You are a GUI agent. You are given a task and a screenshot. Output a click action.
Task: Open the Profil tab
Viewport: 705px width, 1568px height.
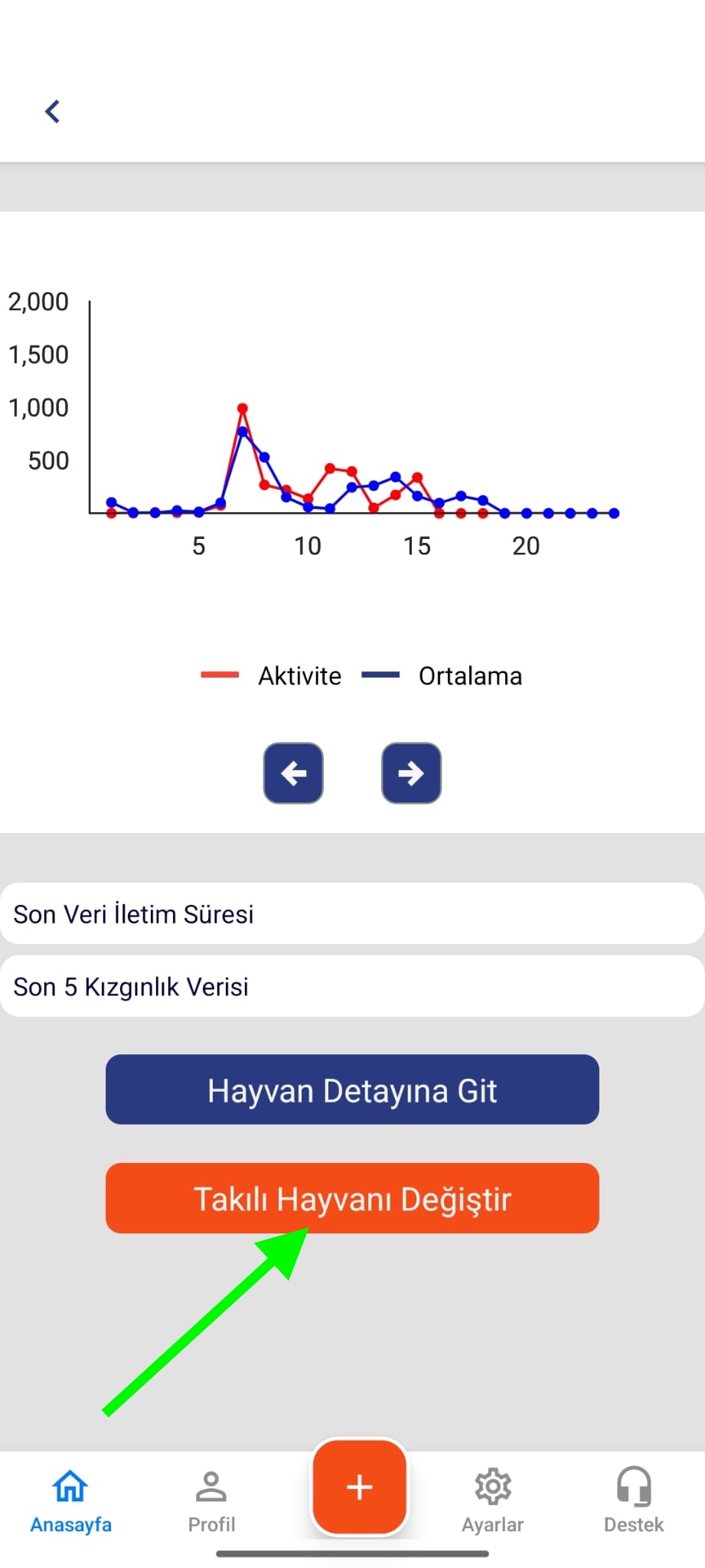pos(211,1501)
